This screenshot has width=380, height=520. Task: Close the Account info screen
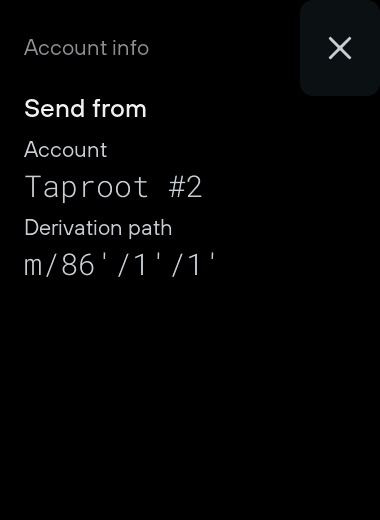pos(340,48)
